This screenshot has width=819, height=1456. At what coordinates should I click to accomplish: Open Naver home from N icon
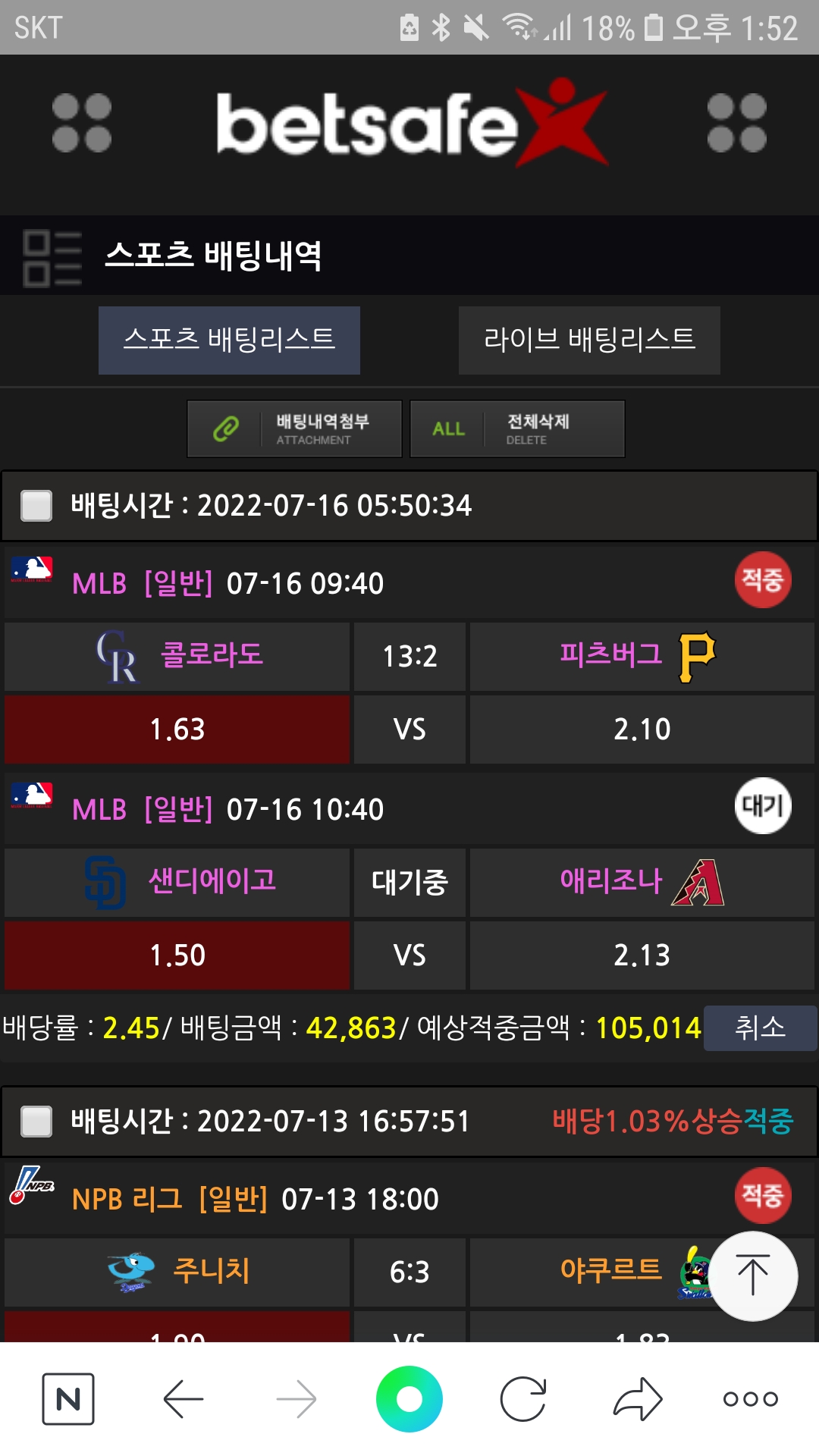pos(68,1398)
